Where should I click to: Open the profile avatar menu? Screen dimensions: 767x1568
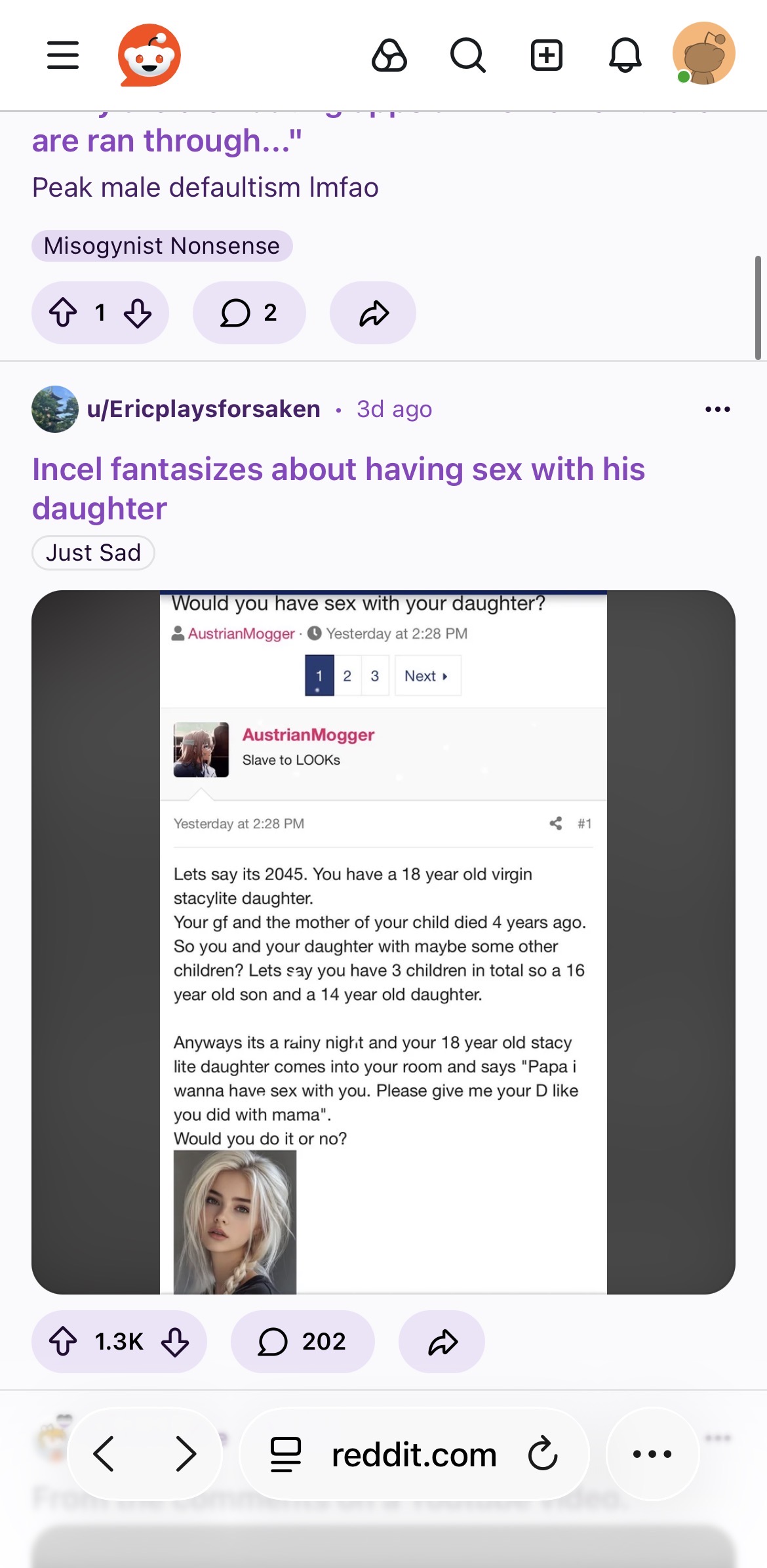click(703, 54)
